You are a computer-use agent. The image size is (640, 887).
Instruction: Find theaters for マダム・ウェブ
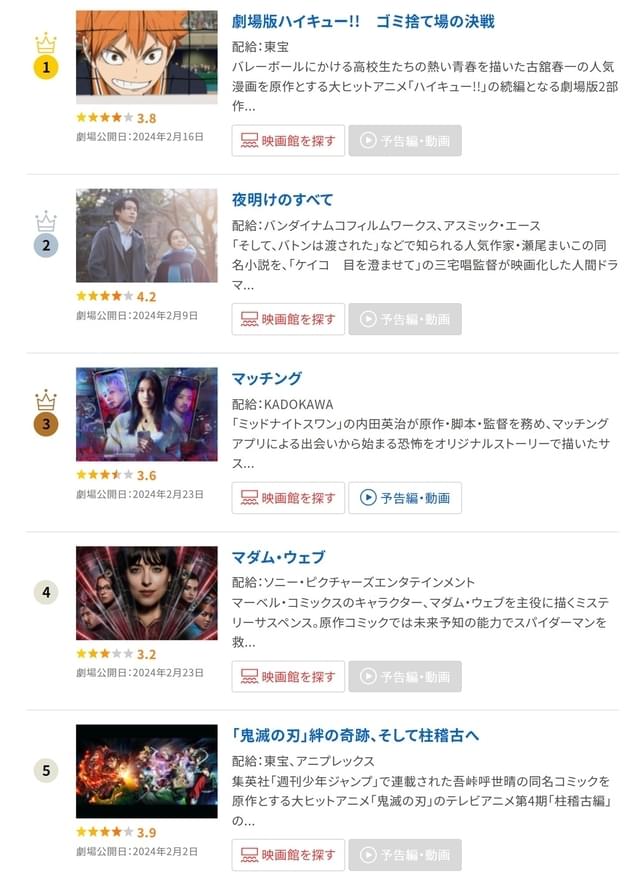click(288, 676)
